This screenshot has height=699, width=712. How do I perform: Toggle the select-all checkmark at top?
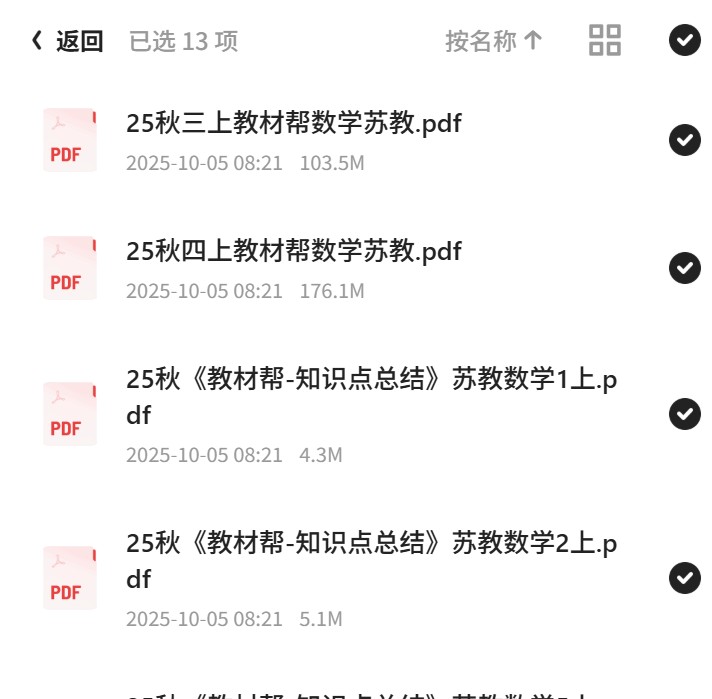click(685, 40)
